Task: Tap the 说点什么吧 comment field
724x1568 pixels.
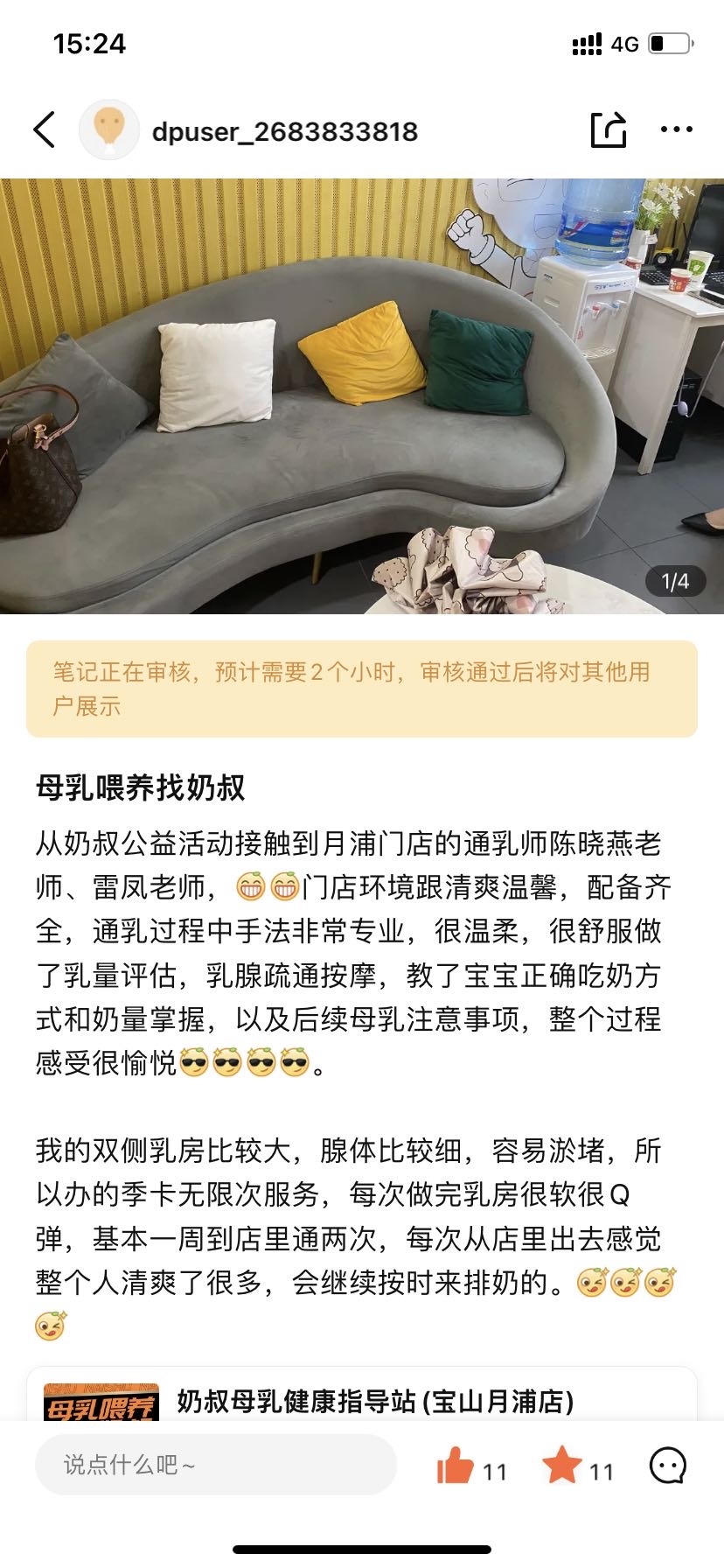Action: pyautogui.click(x=215, y=1464)
